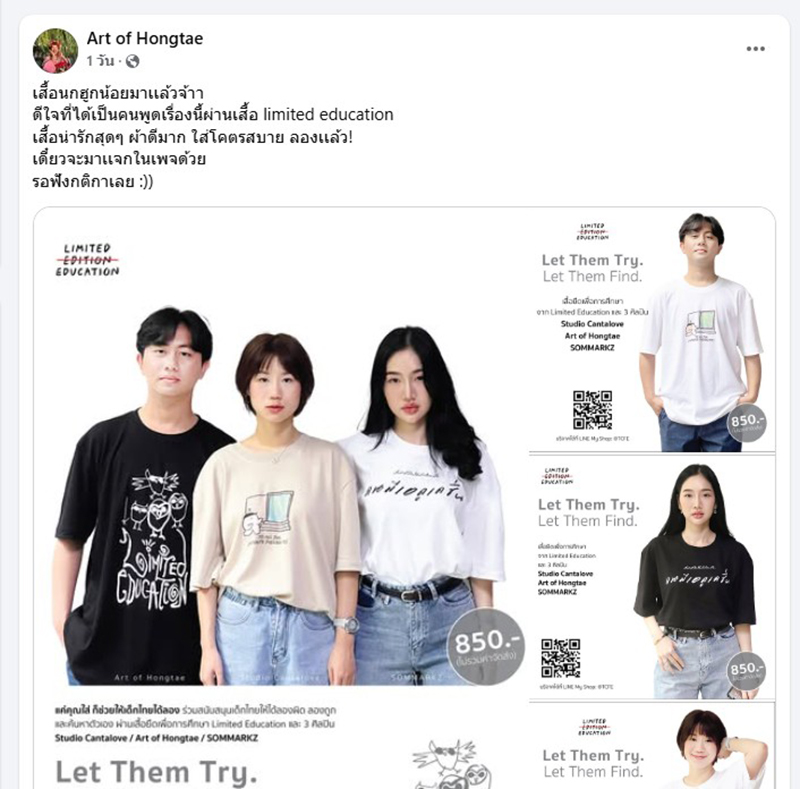View the photo of man in white shirt
This screenshot has height=789, width=800.
652,330
